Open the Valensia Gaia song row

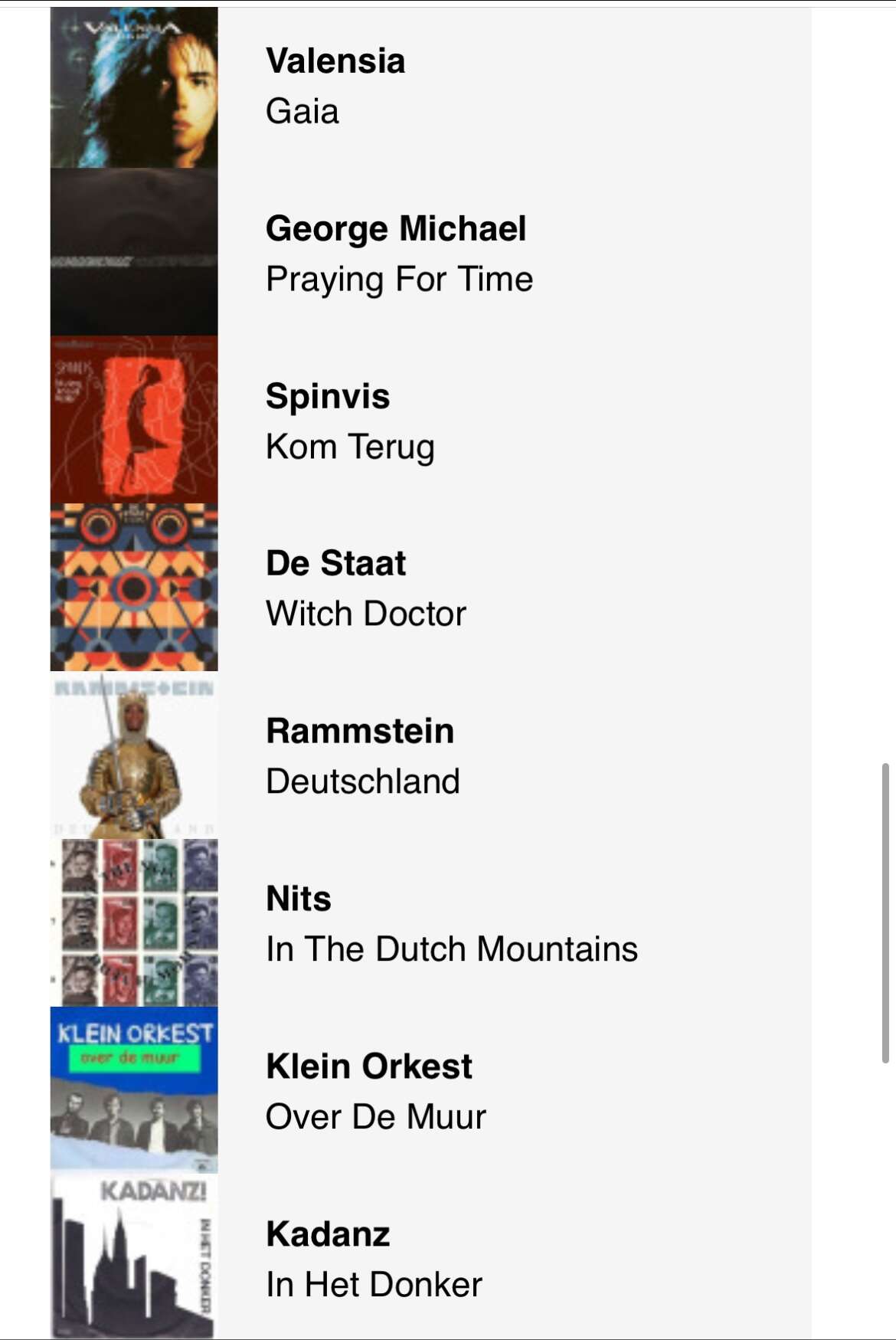point(429,87)
